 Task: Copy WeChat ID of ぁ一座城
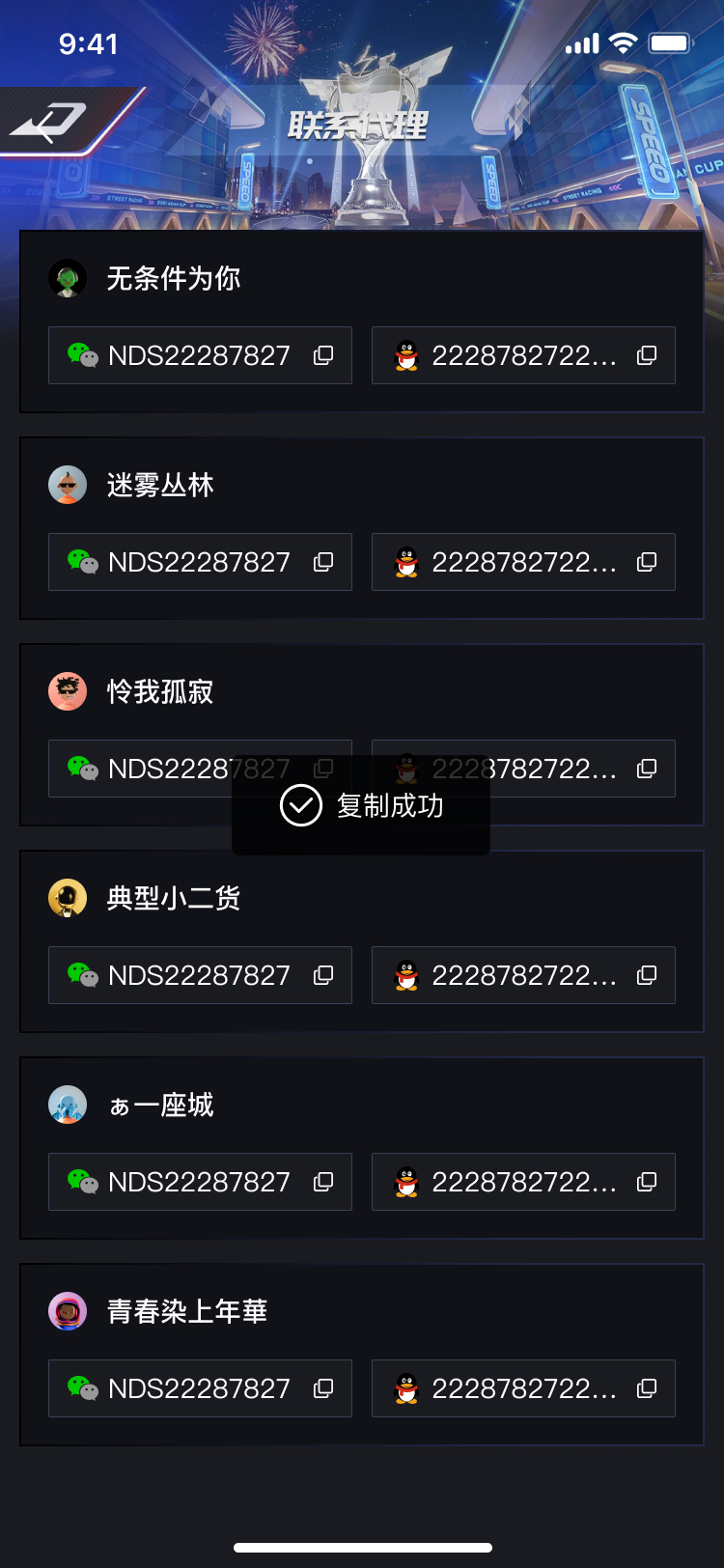pyautogui.click(x=323, y=1182)
